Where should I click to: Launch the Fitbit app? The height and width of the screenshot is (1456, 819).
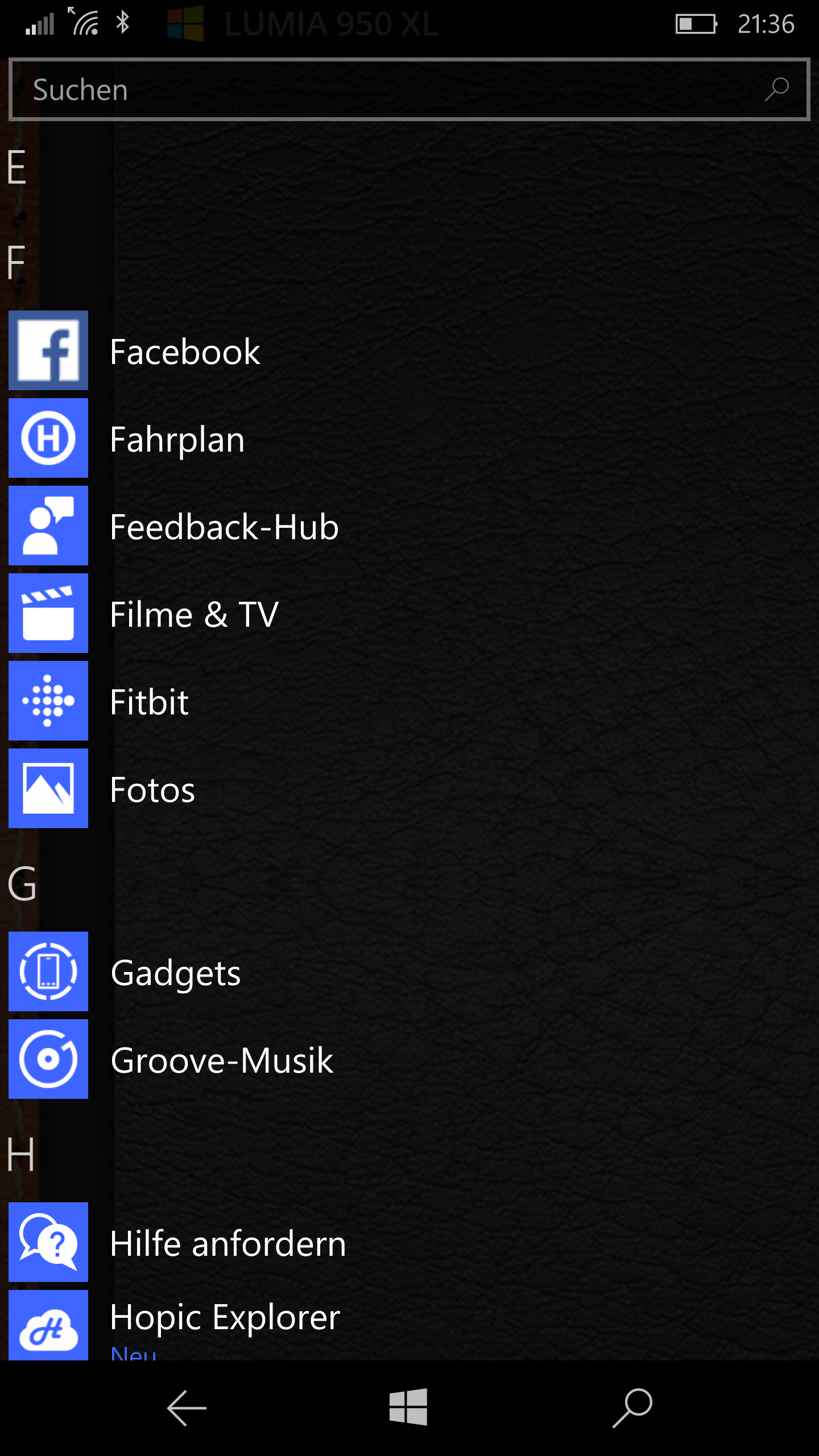pyautogui.click(x=149, y=701)
